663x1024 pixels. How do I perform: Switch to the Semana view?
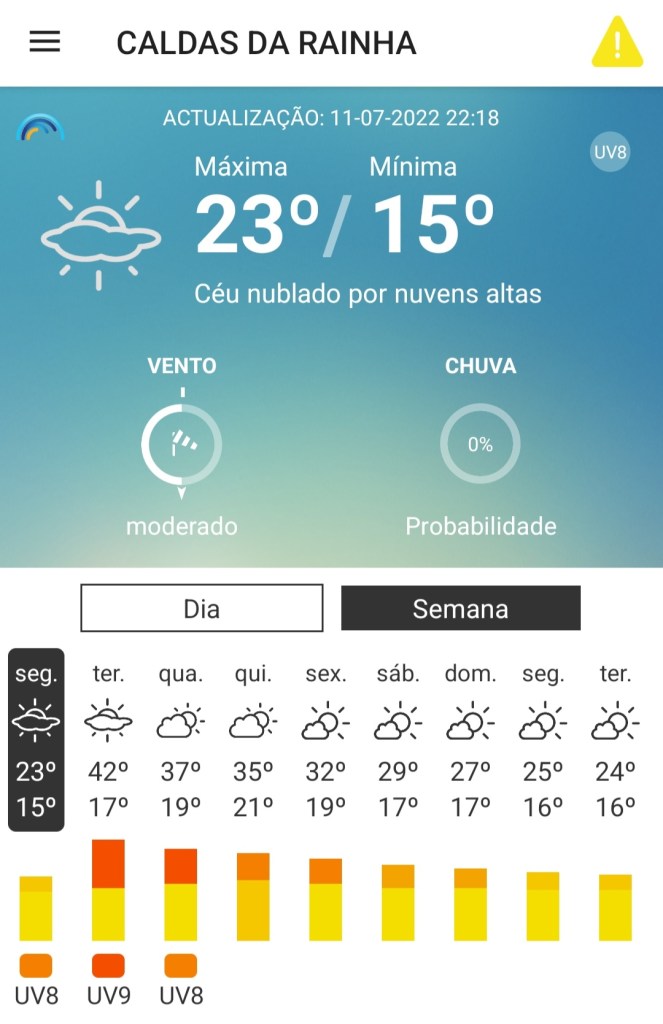point(460,608)
